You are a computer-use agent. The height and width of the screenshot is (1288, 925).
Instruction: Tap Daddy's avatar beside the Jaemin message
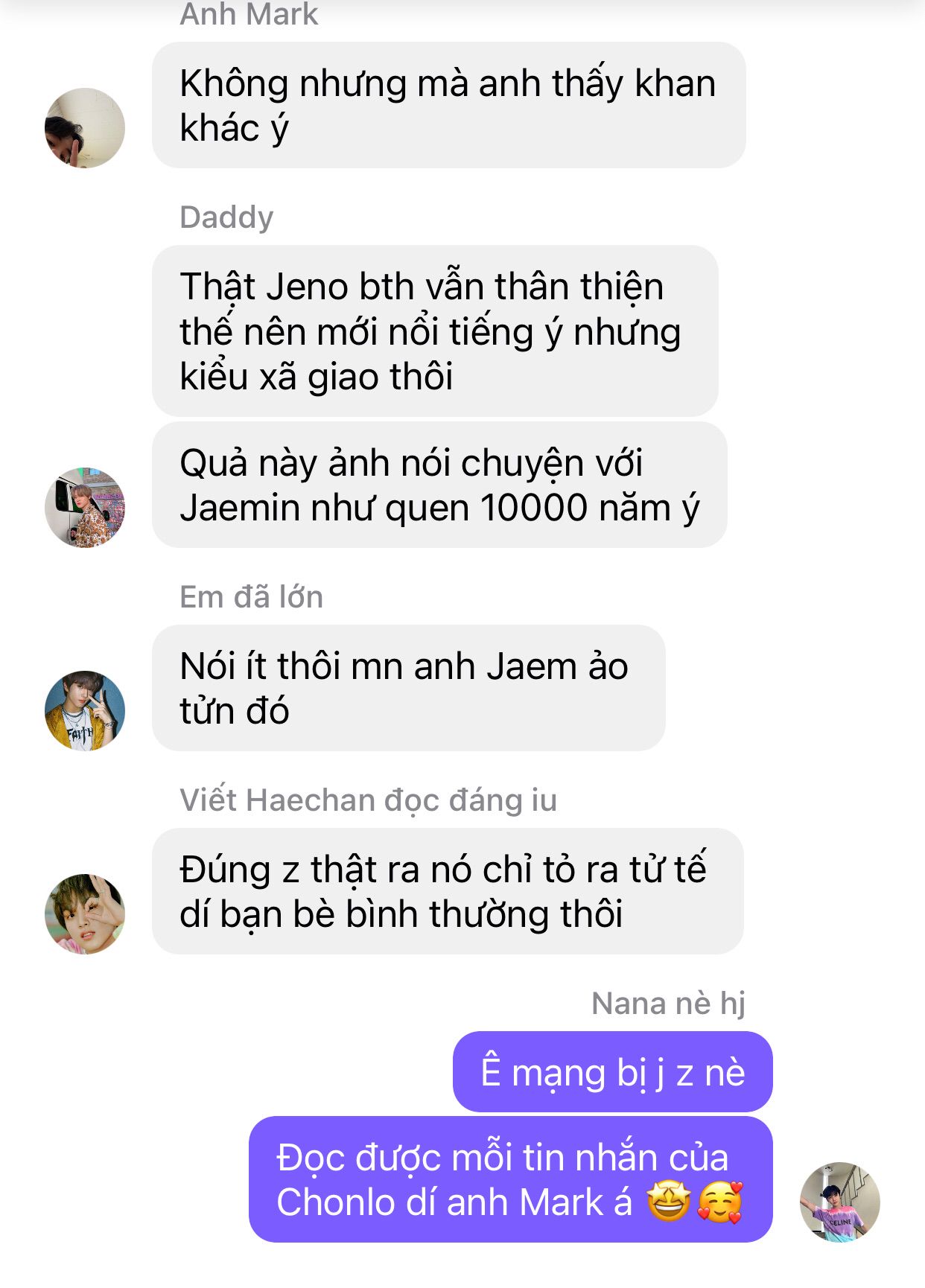tap(85, 508)
